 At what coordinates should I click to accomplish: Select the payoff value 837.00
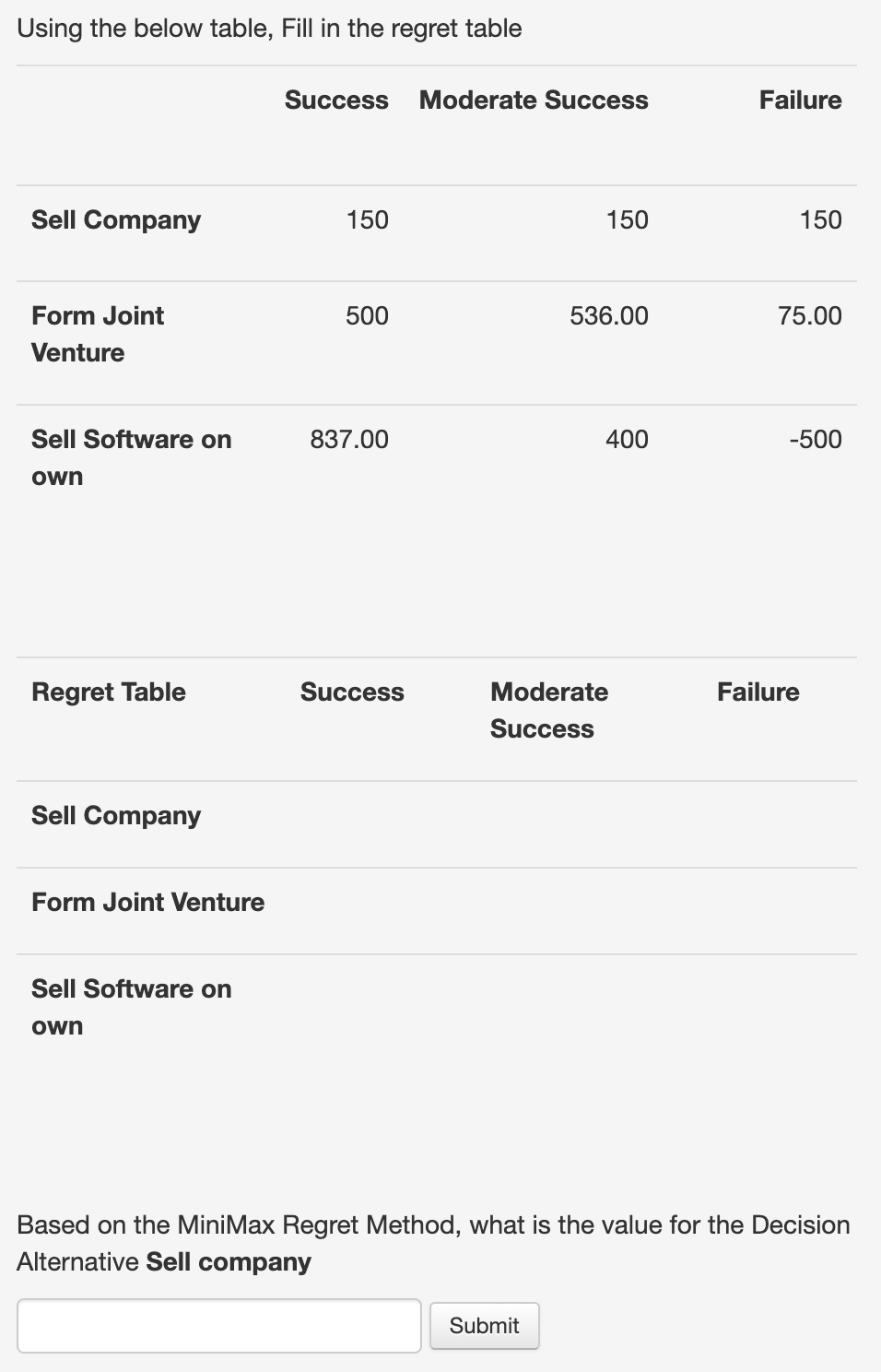(x=349, y=440)
